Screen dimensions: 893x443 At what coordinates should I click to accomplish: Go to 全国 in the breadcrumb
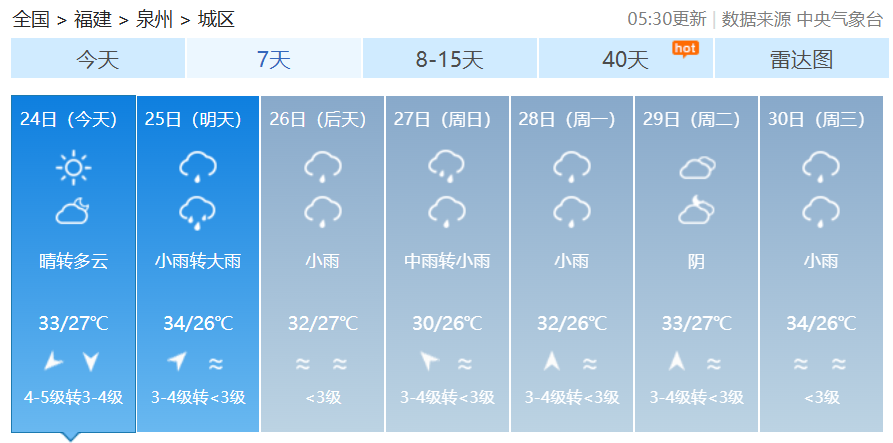tap(32, 19)
